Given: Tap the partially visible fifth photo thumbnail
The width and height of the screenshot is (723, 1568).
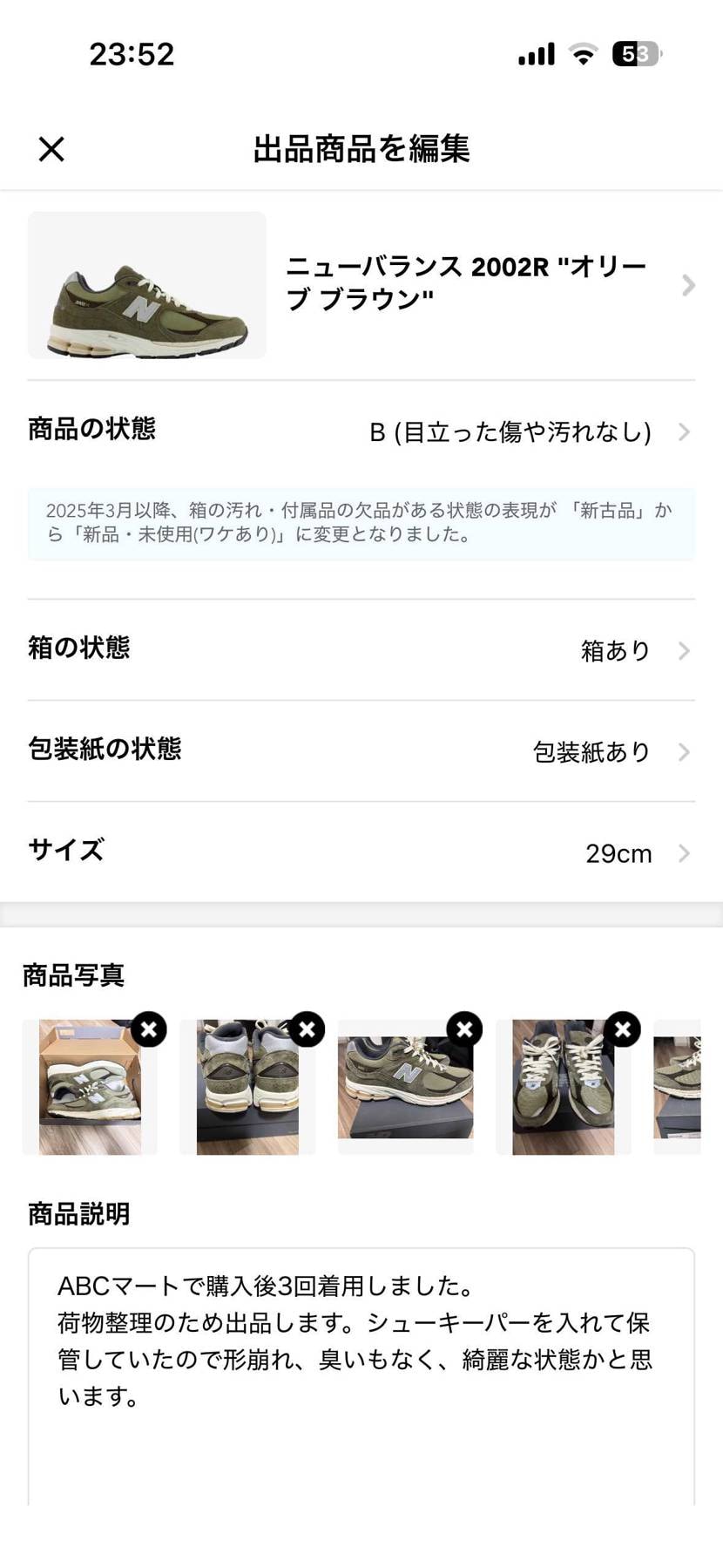Looking at the screenshot, I should tap(684, 1085).
